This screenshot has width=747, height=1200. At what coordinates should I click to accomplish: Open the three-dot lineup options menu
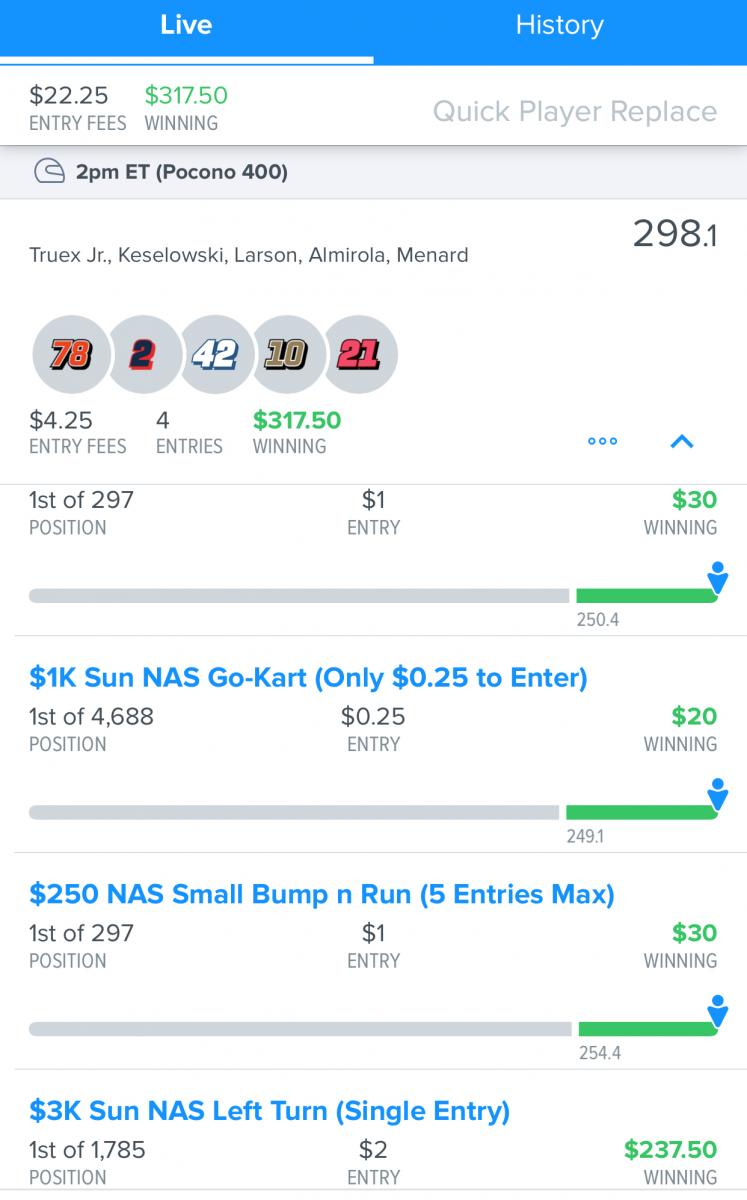602,441
